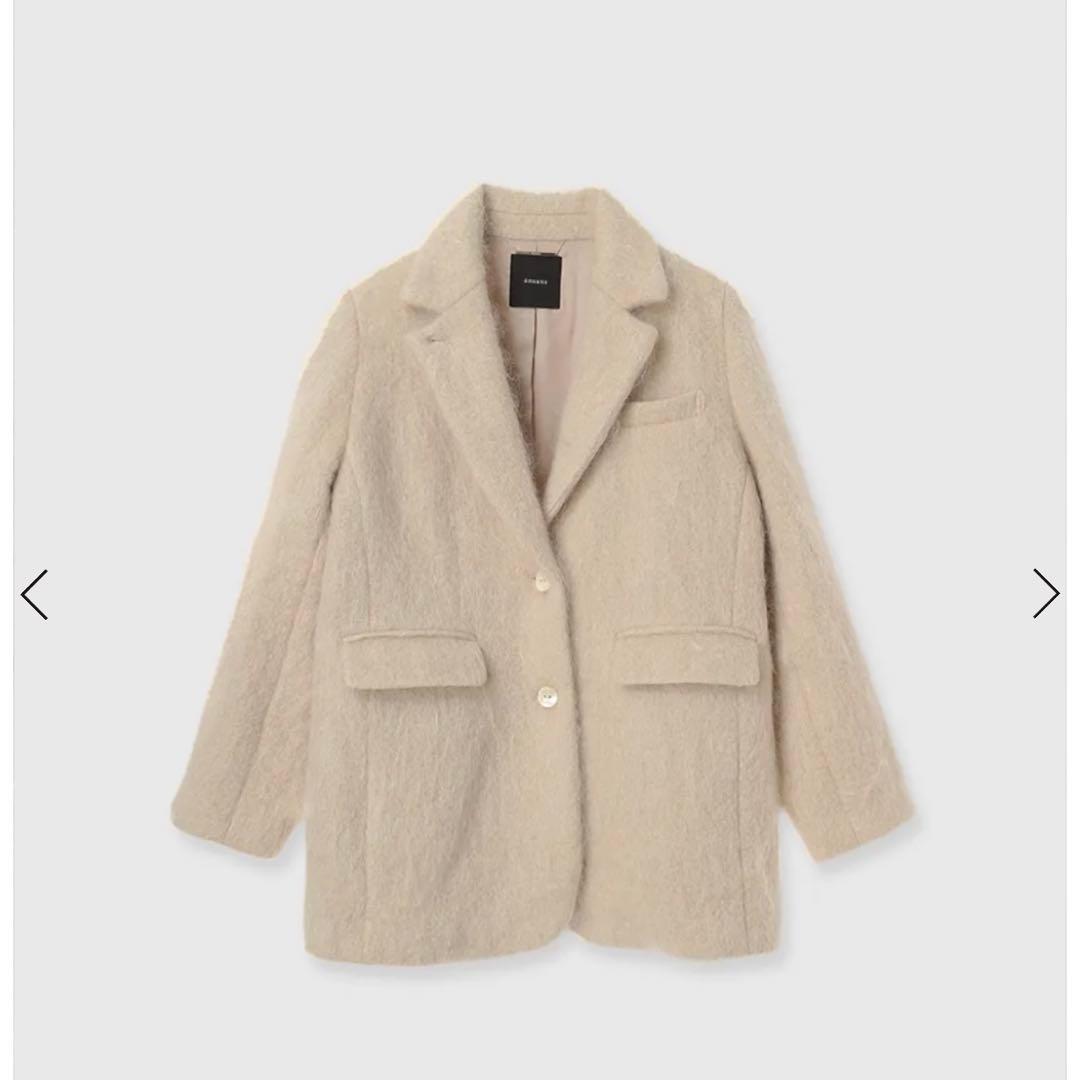The height and width of the screenshot is (1080, 1080).
Task: Show the previous product image
Action: point(34,594)
